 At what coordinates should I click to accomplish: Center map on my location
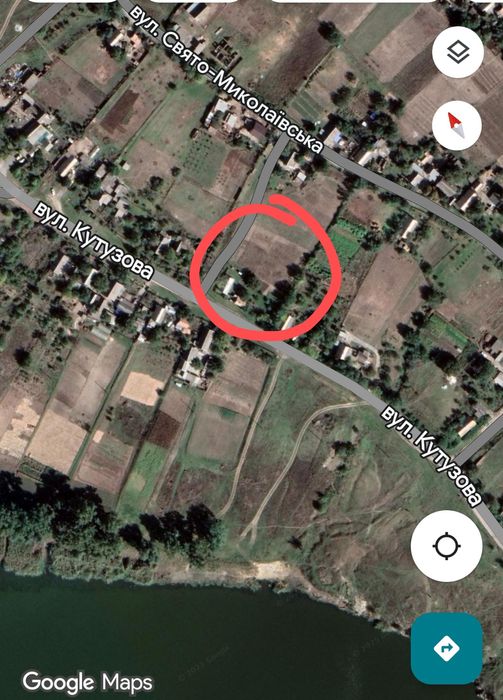pyautogui.click(x=446, y=546)
